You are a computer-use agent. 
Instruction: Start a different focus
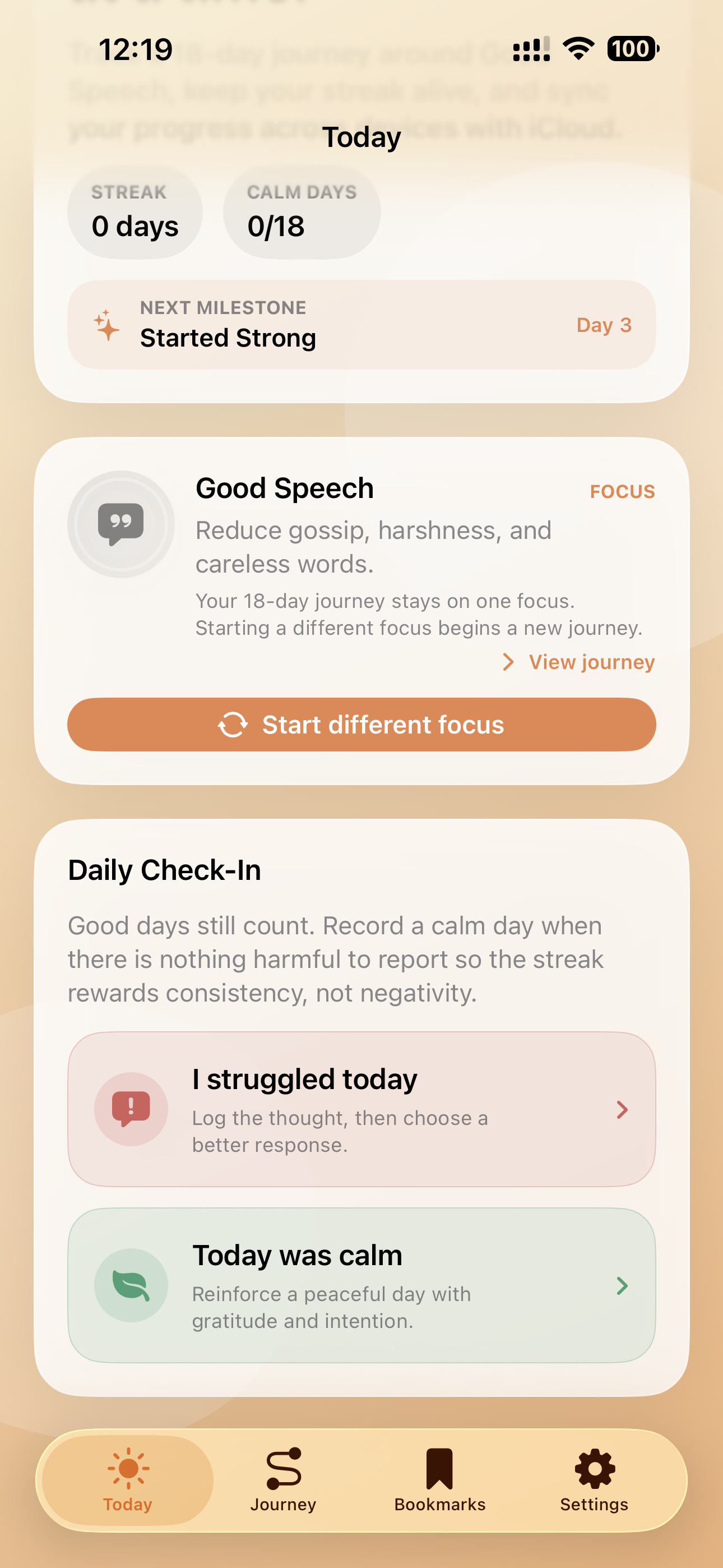pyautogui.click(x=361, y=725)
